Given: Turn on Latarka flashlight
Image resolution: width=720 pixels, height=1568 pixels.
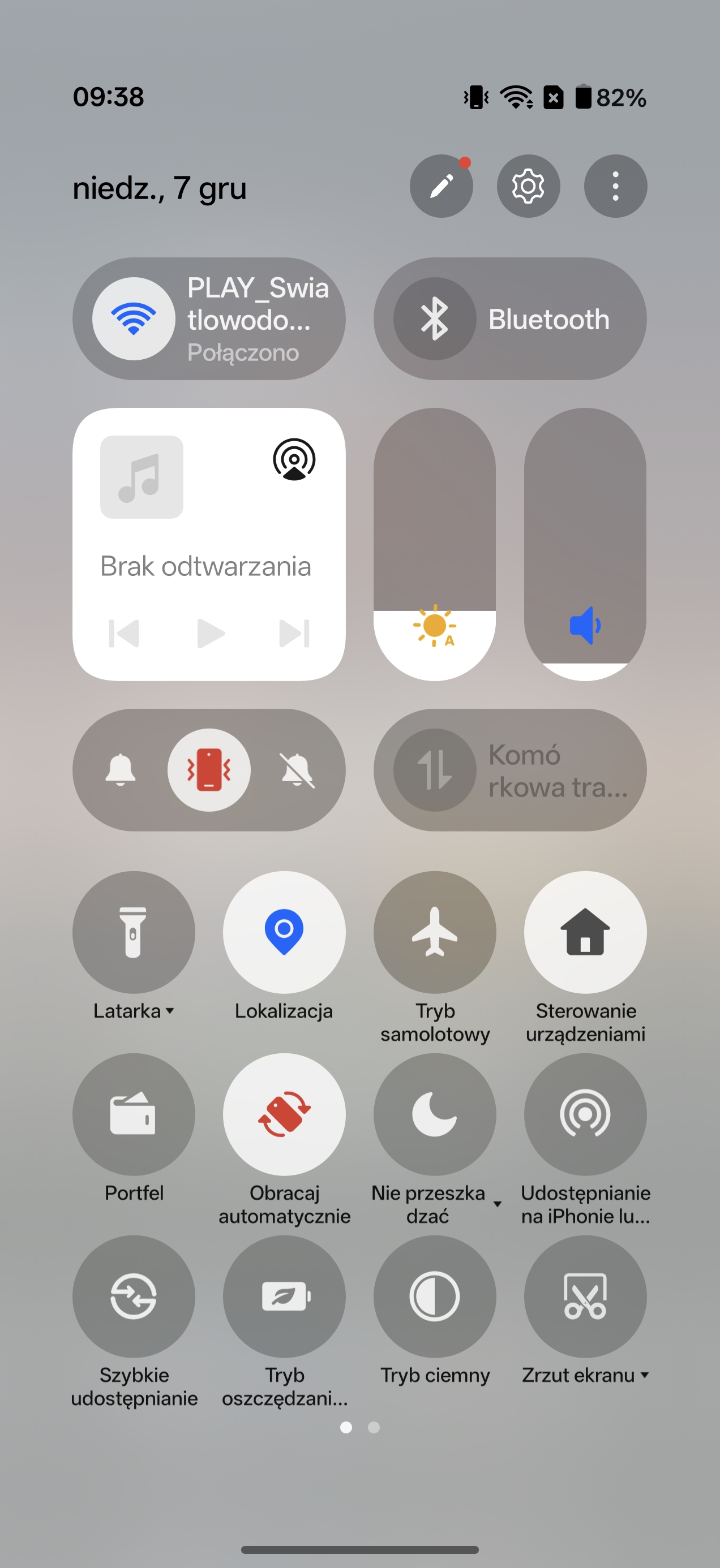Looking at the screenshot, I should click(x=134, y=932).
